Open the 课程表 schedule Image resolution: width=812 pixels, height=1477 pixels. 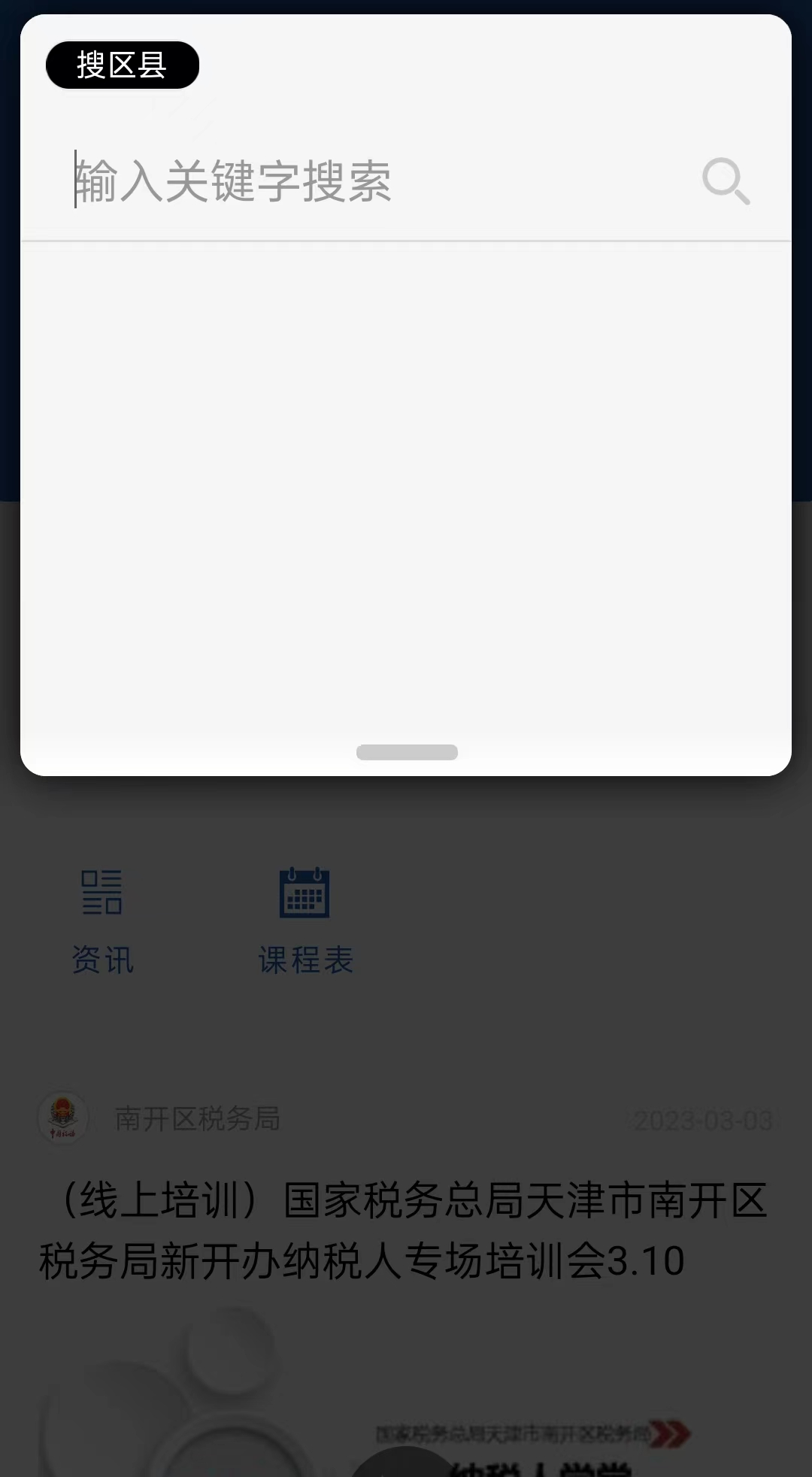point(305,923)
